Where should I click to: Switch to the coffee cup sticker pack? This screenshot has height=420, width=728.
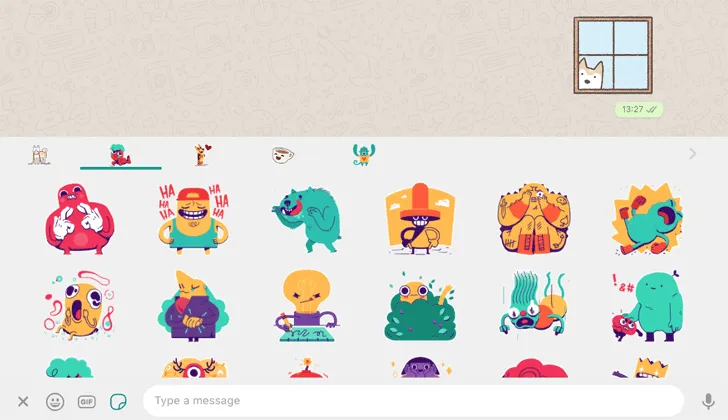(x=283, y=155)
